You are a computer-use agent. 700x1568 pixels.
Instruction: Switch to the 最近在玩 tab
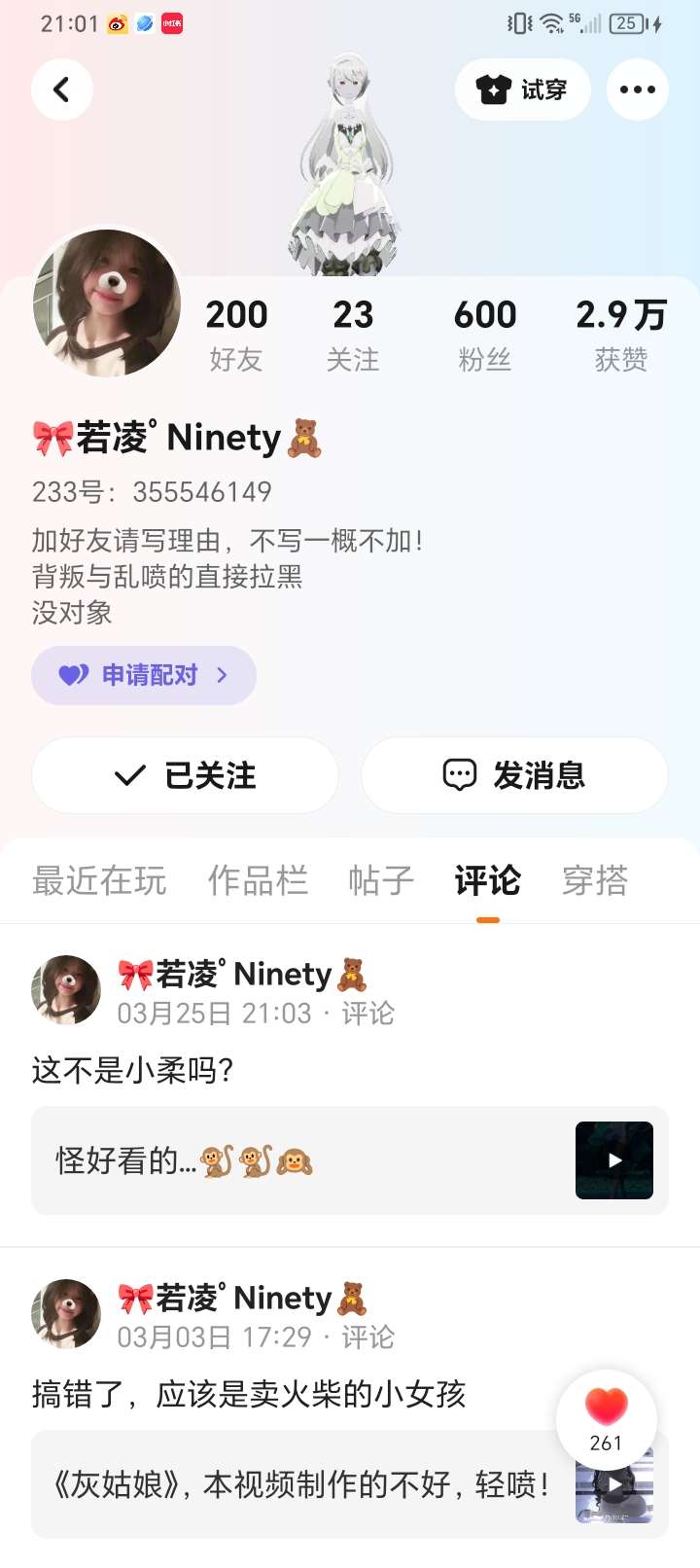tap(99, 881)
